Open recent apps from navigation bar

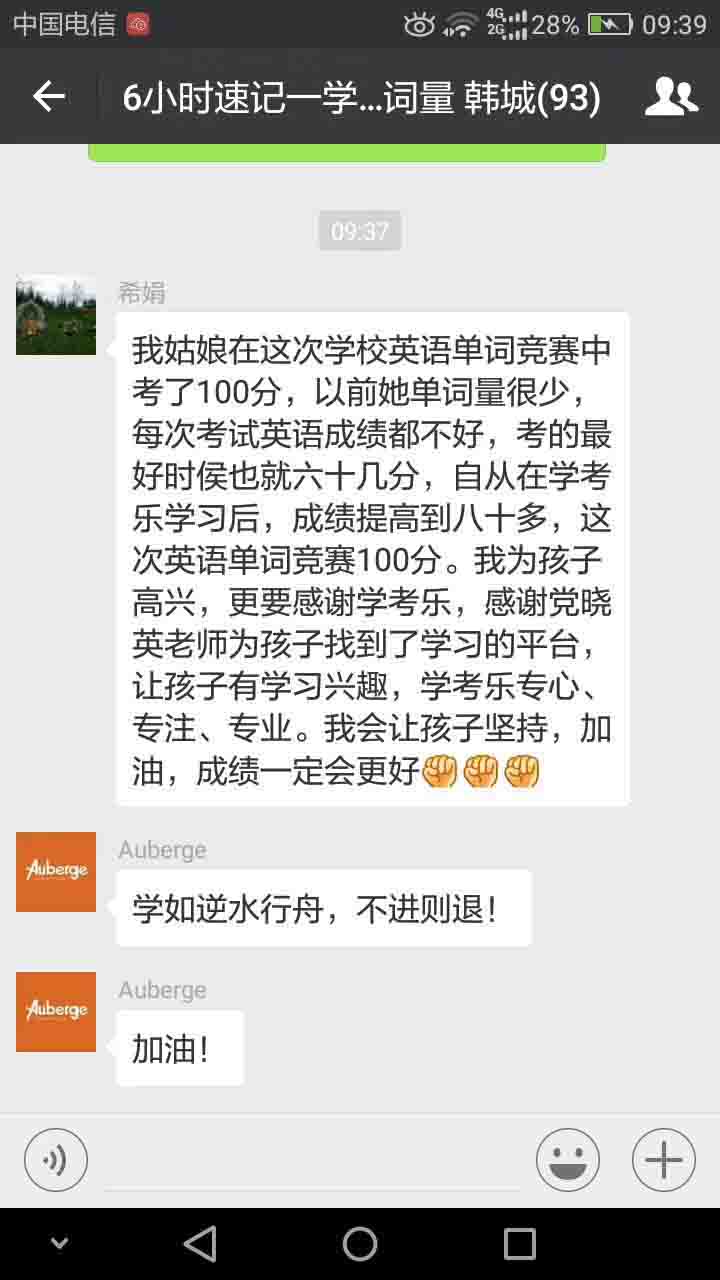pos(519,1244)
